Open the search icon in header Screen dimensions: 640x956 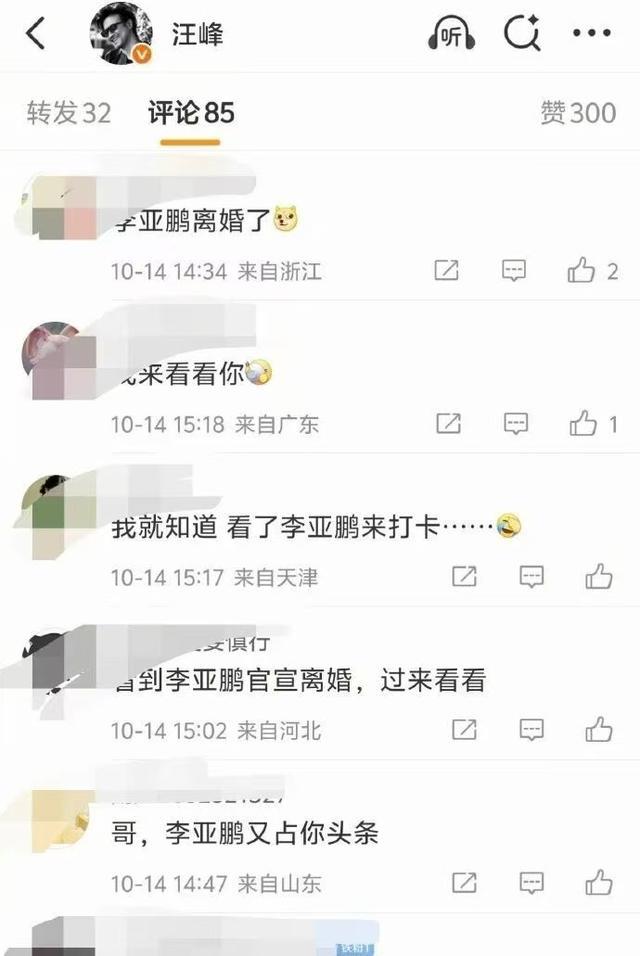[521, 34]
